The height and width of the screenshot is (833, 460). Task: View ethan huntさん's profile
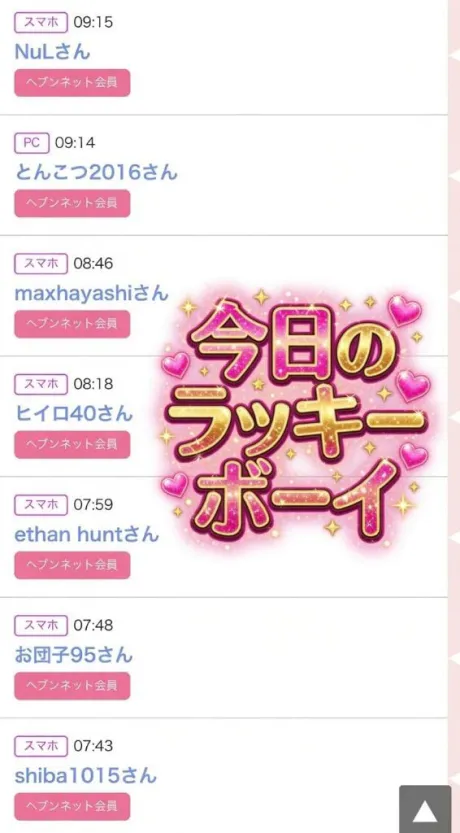click(x=87, y=534)
